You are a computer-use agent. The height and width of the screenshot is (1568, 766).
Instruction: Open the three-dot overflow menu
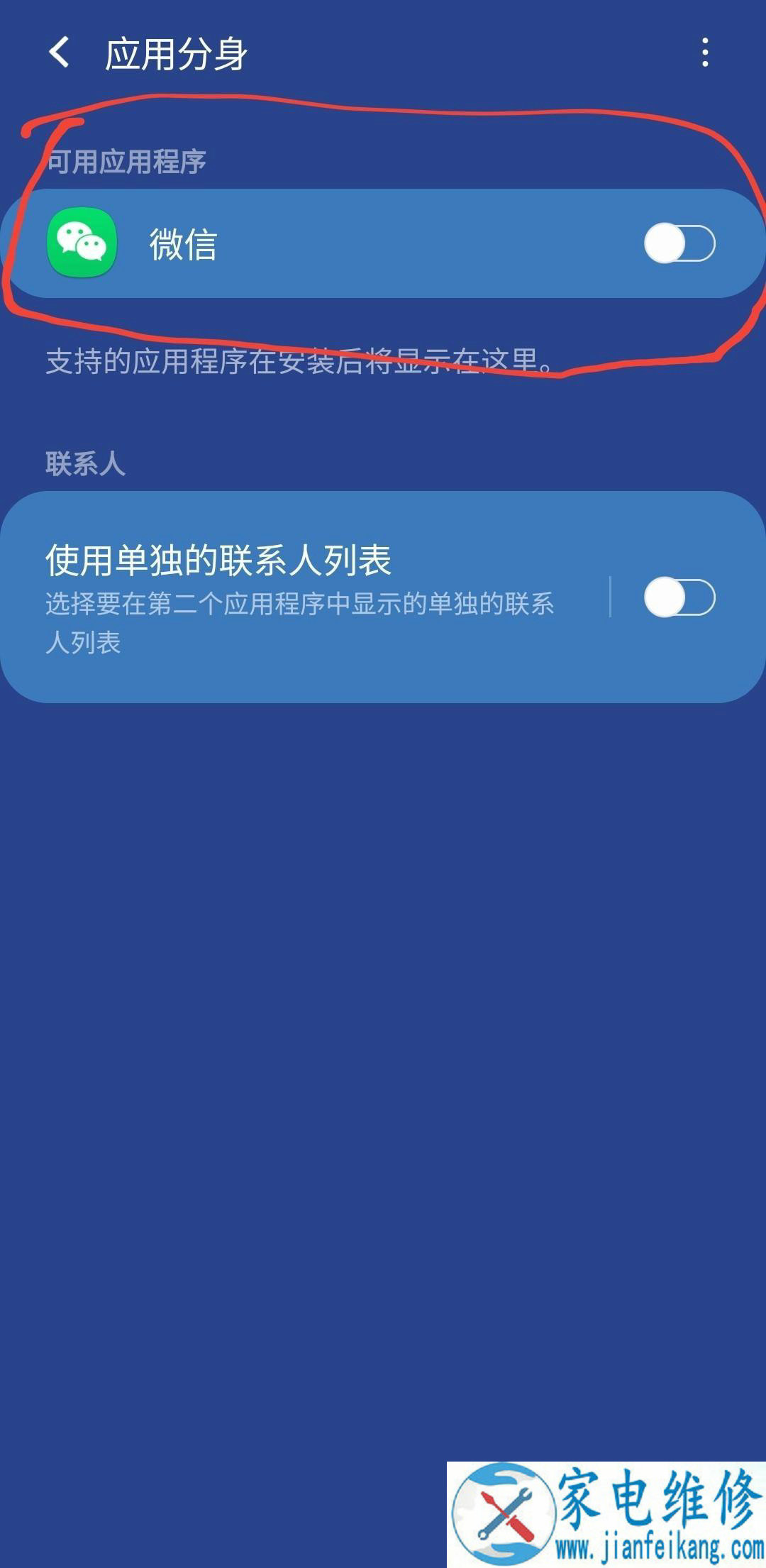click(704, 53)
